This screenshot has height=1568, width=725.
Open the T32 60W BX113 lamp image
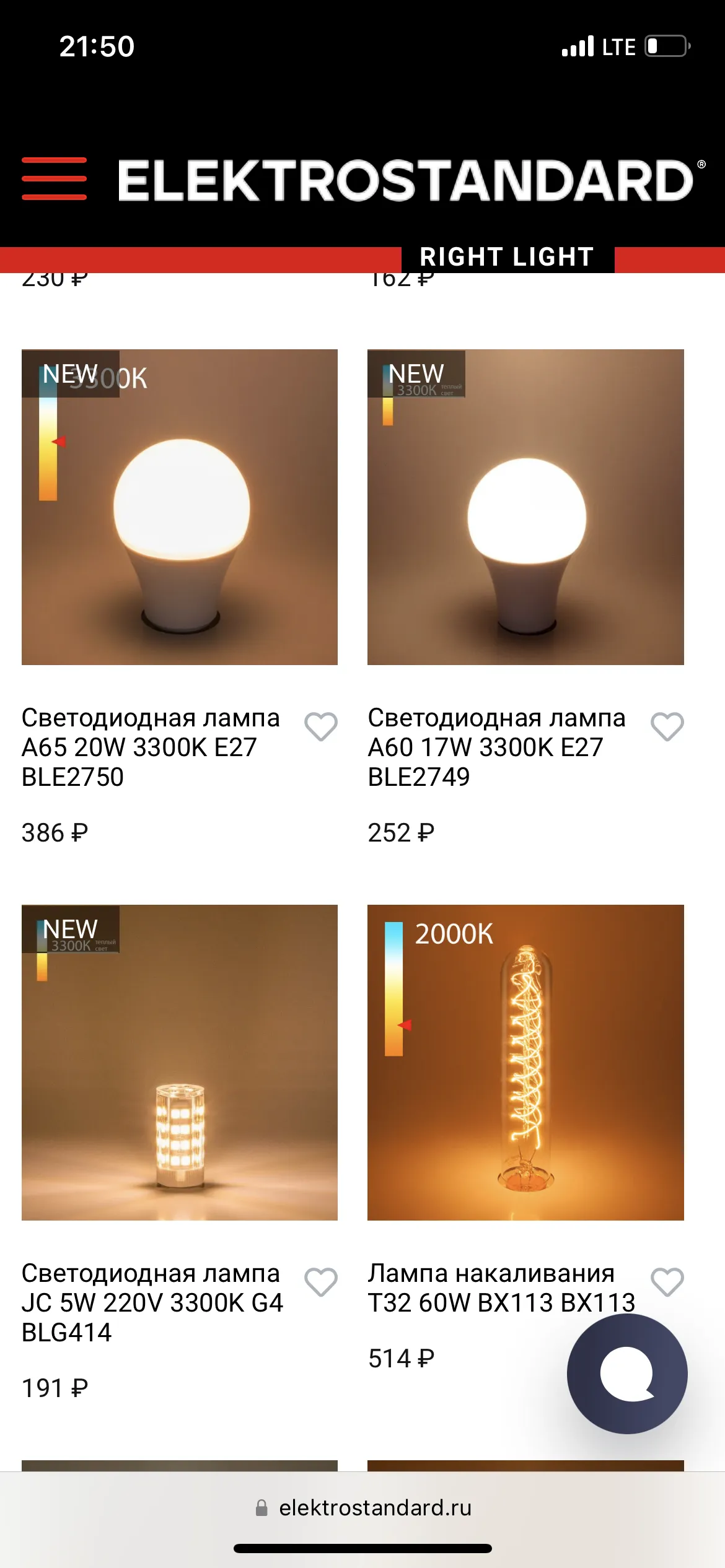(525, 1063)
